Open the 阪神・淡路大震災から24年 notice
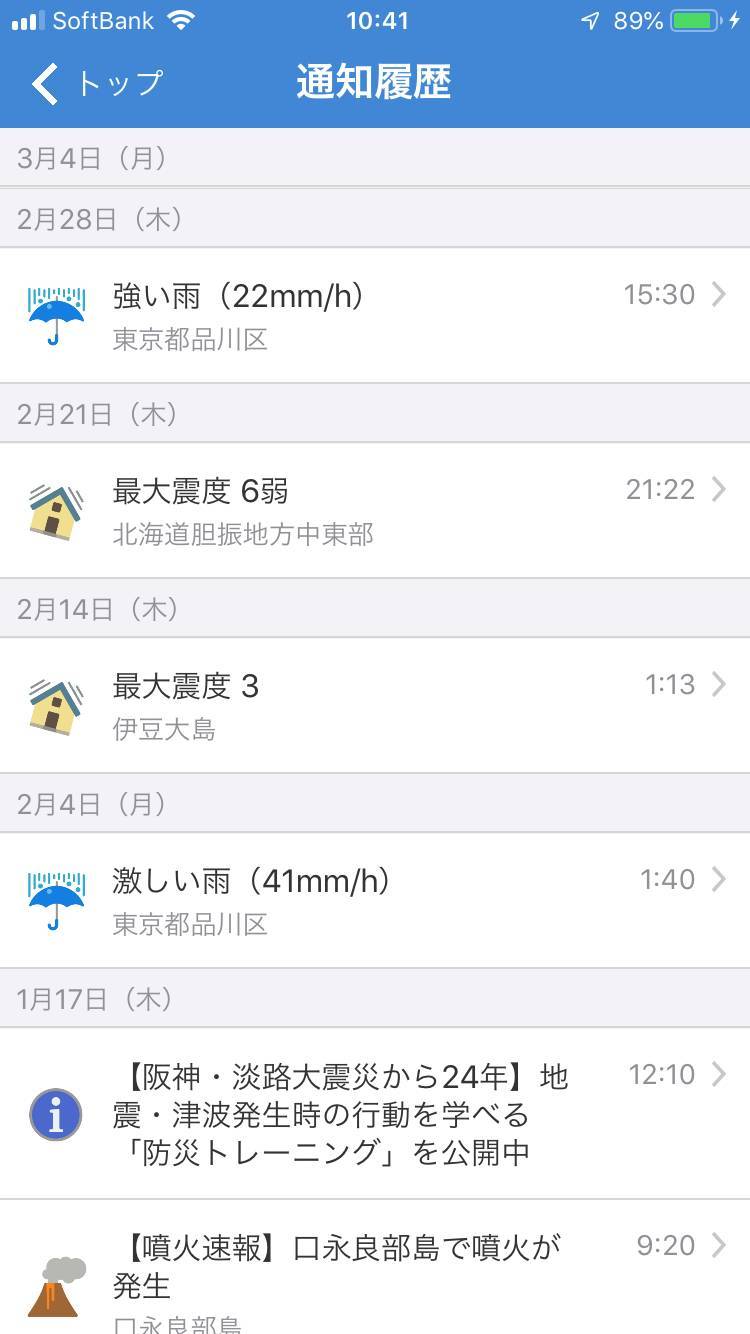Viewport: 750px width, 1334px height. (x=375, y=1114)
